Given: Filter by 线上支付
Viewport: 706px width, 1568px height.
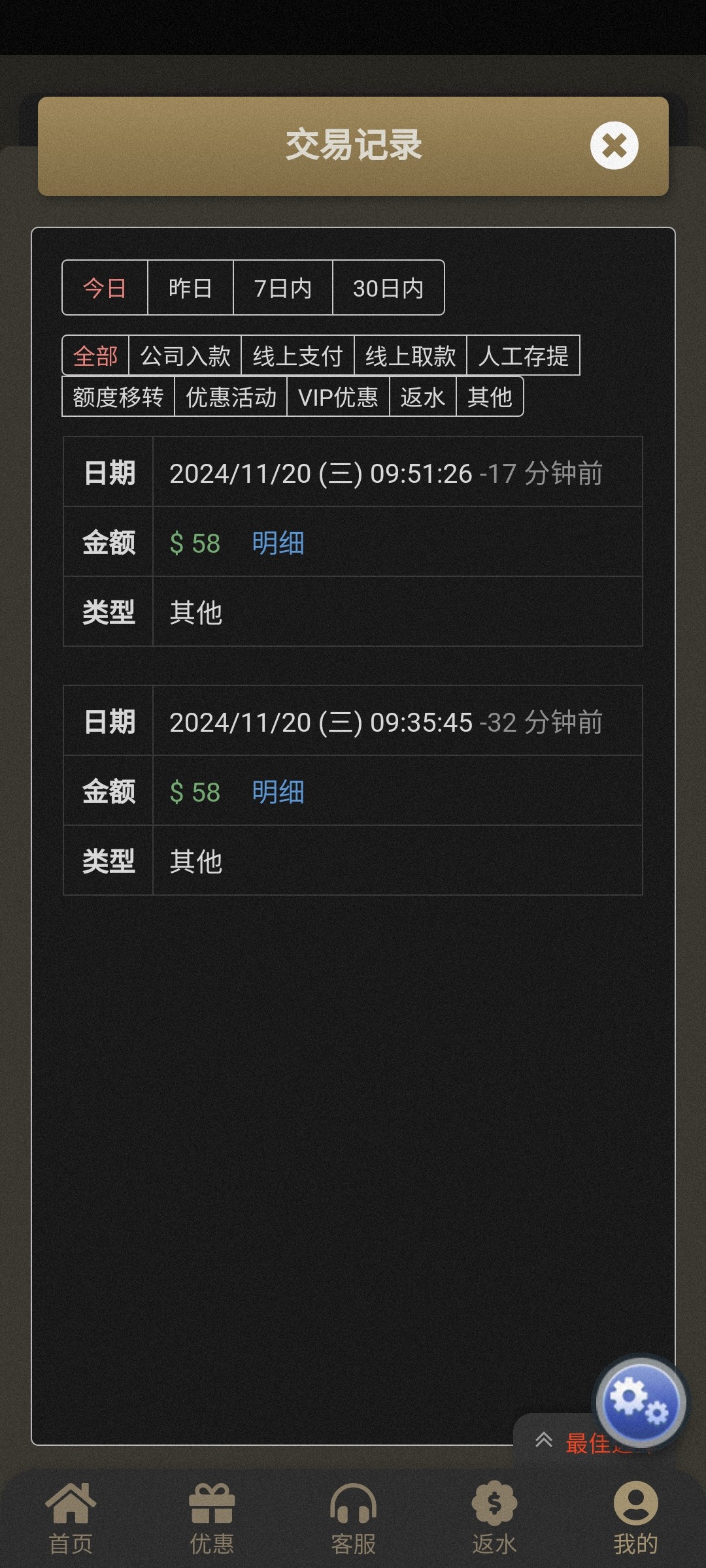Looking at the screenshot, I should (297, 356).
